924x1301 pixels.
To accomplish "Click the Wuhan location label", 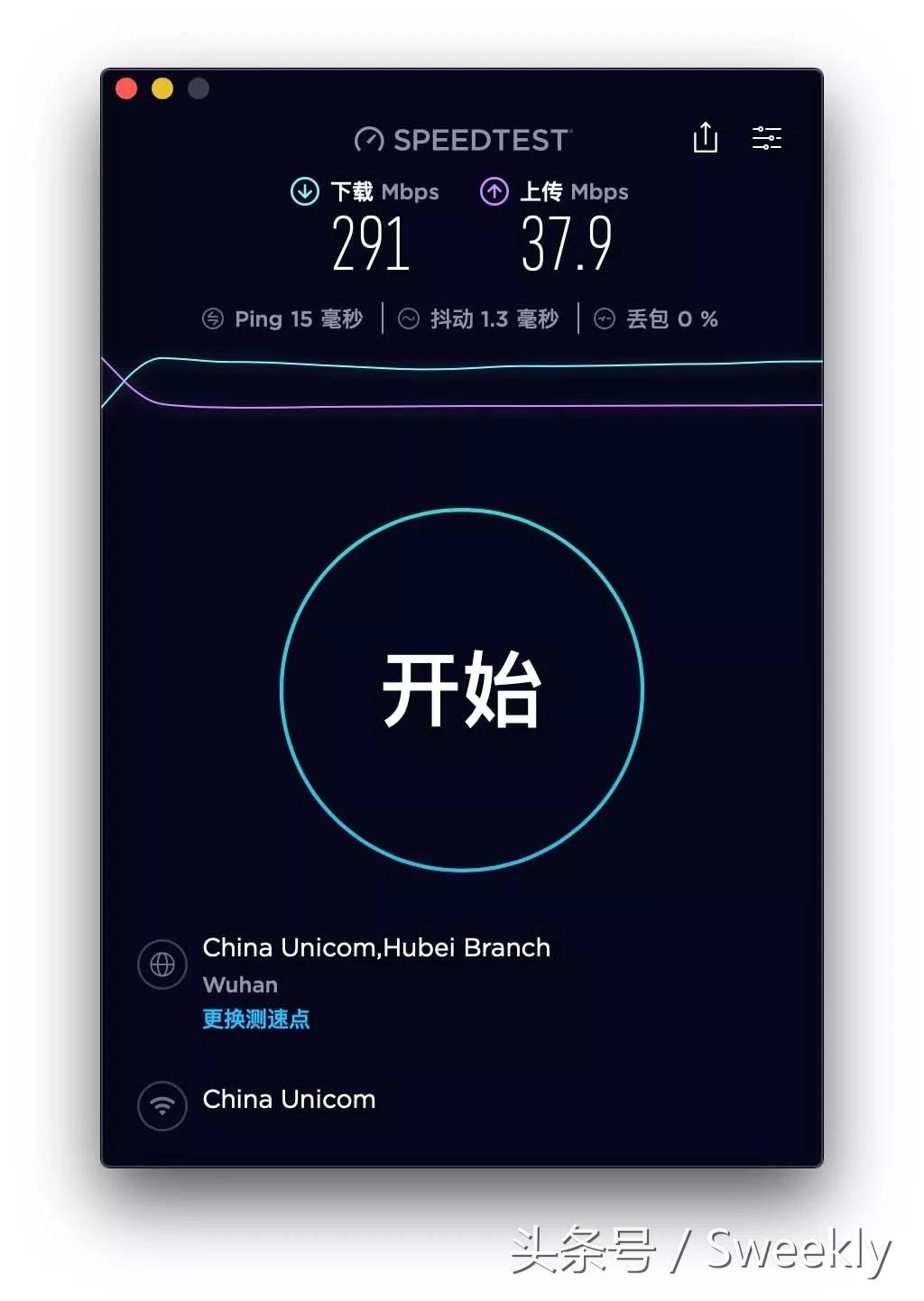I will pyautogui.click(x=239, y=985).
